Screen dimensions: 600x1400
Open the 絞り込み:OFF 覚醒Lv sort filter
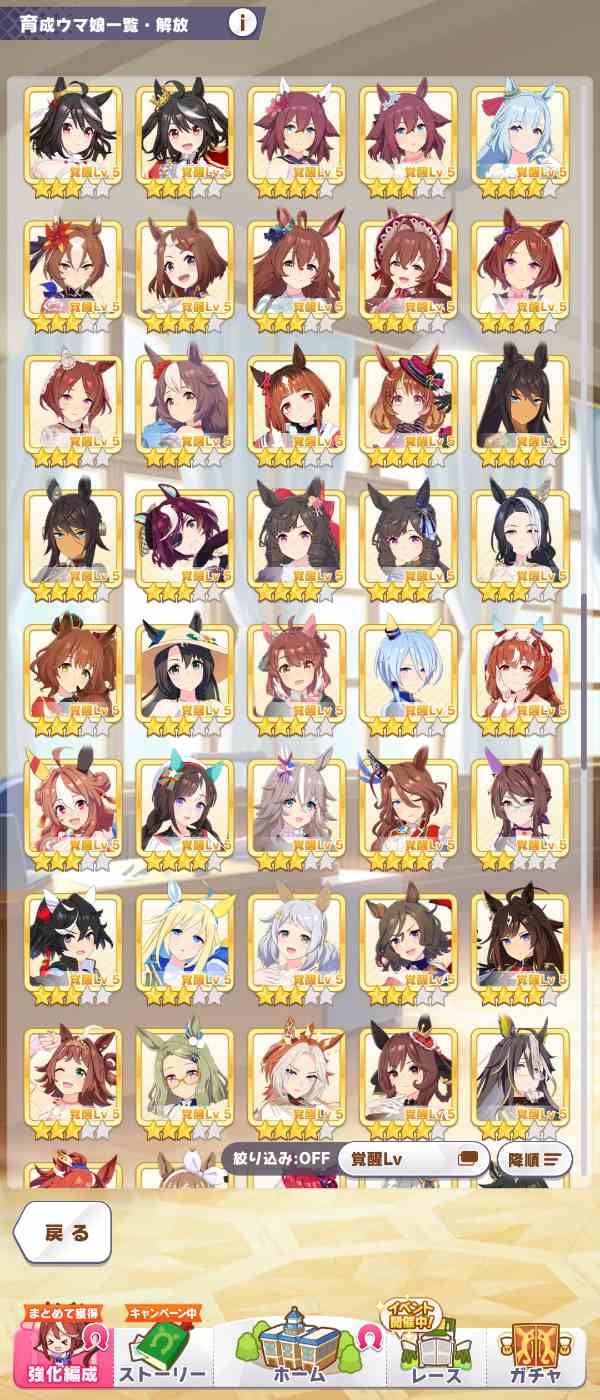click(356, 1159)
